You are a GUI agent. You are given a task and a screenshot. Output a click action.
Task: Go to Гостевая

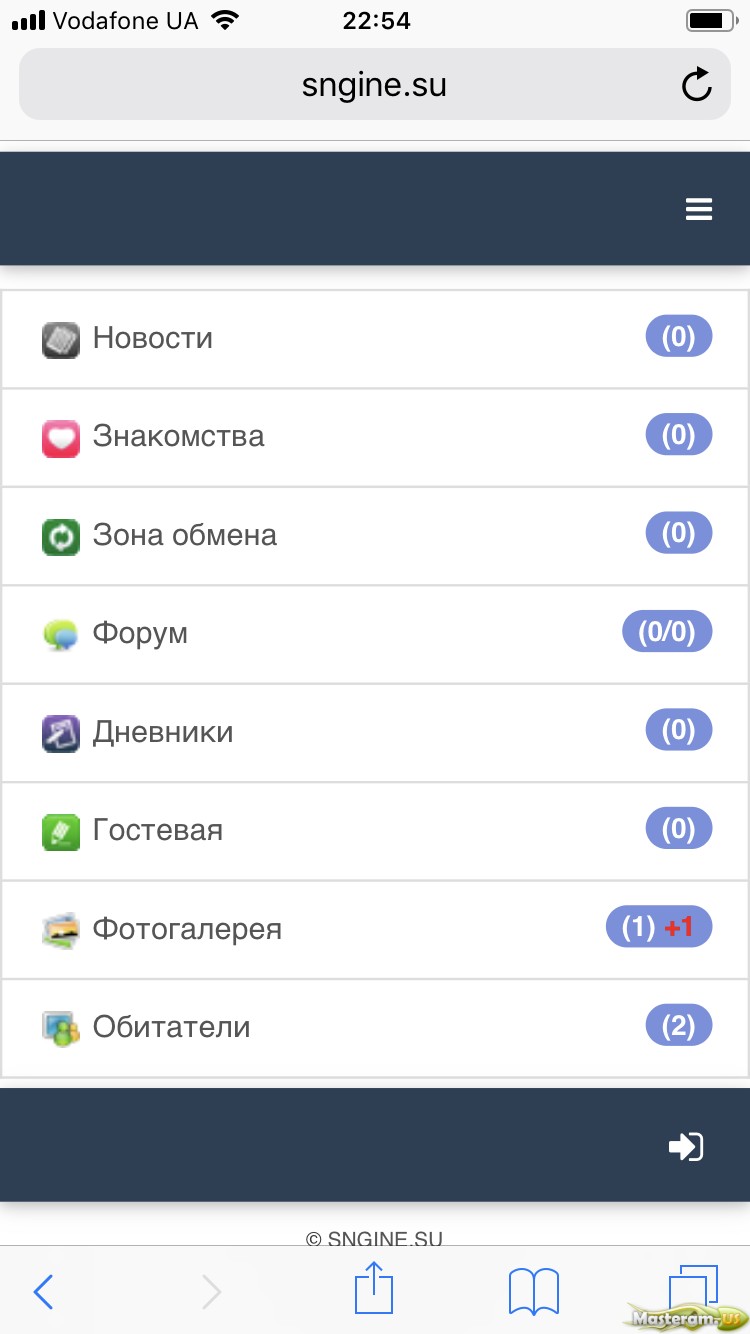(375, 831)
